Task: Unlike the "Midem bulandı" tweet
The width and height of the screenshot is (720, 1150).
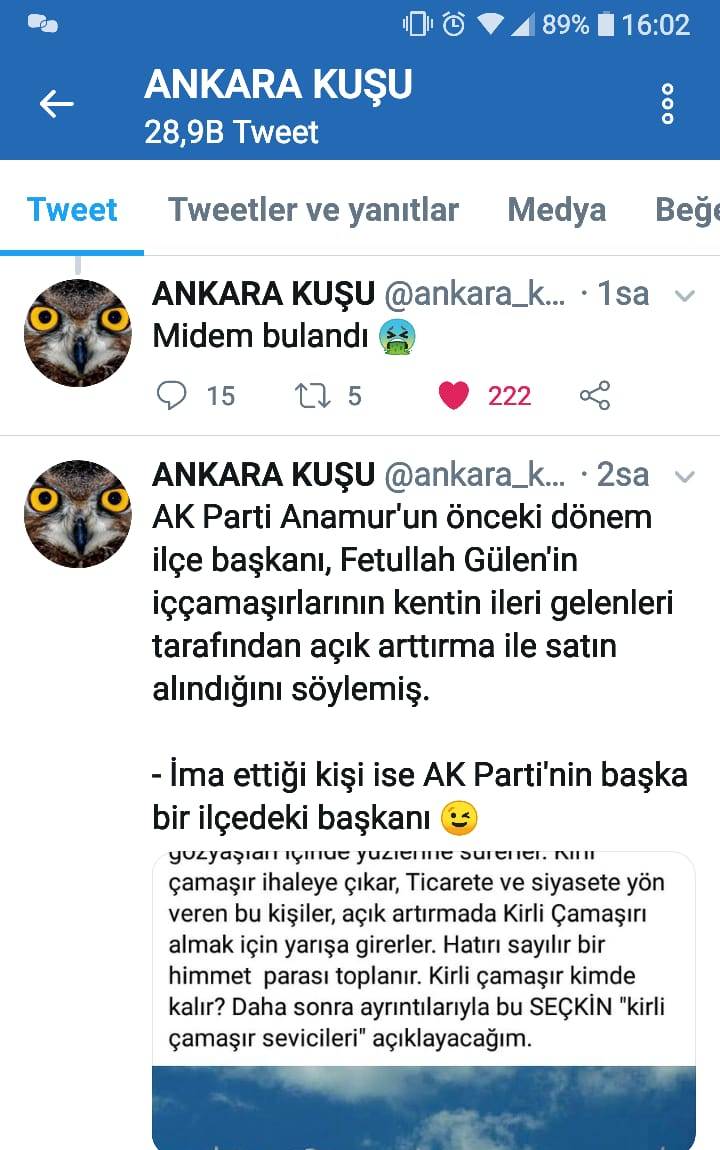Action: point(454,396)
